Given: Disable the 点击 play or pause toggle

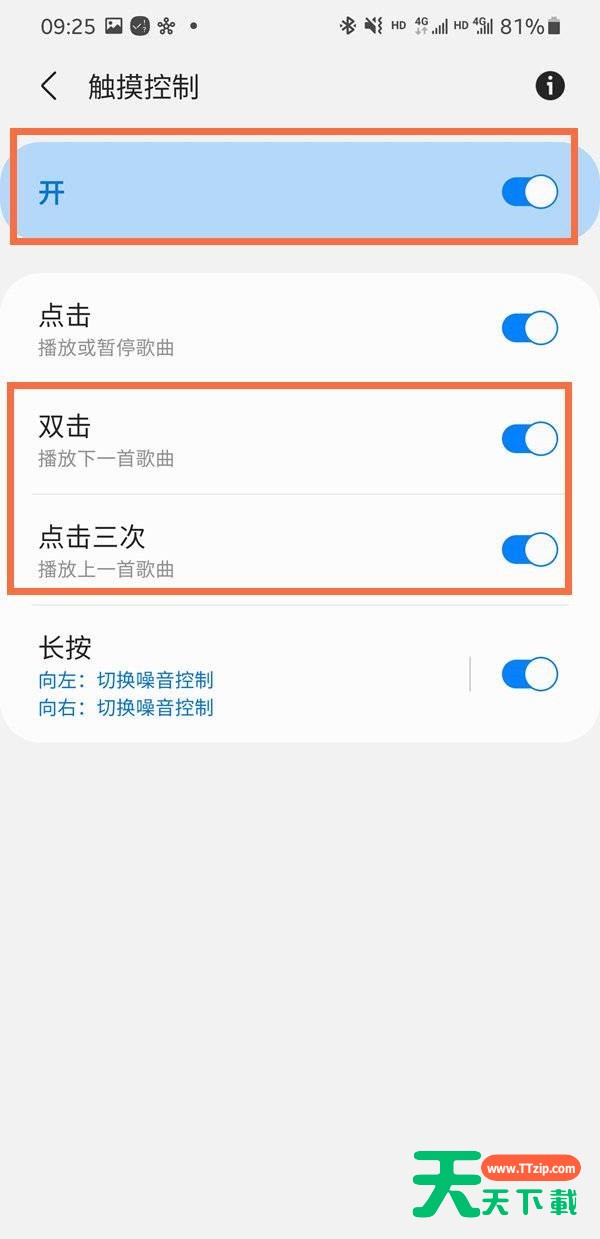Looking at the screenshot, I should 529,328.
